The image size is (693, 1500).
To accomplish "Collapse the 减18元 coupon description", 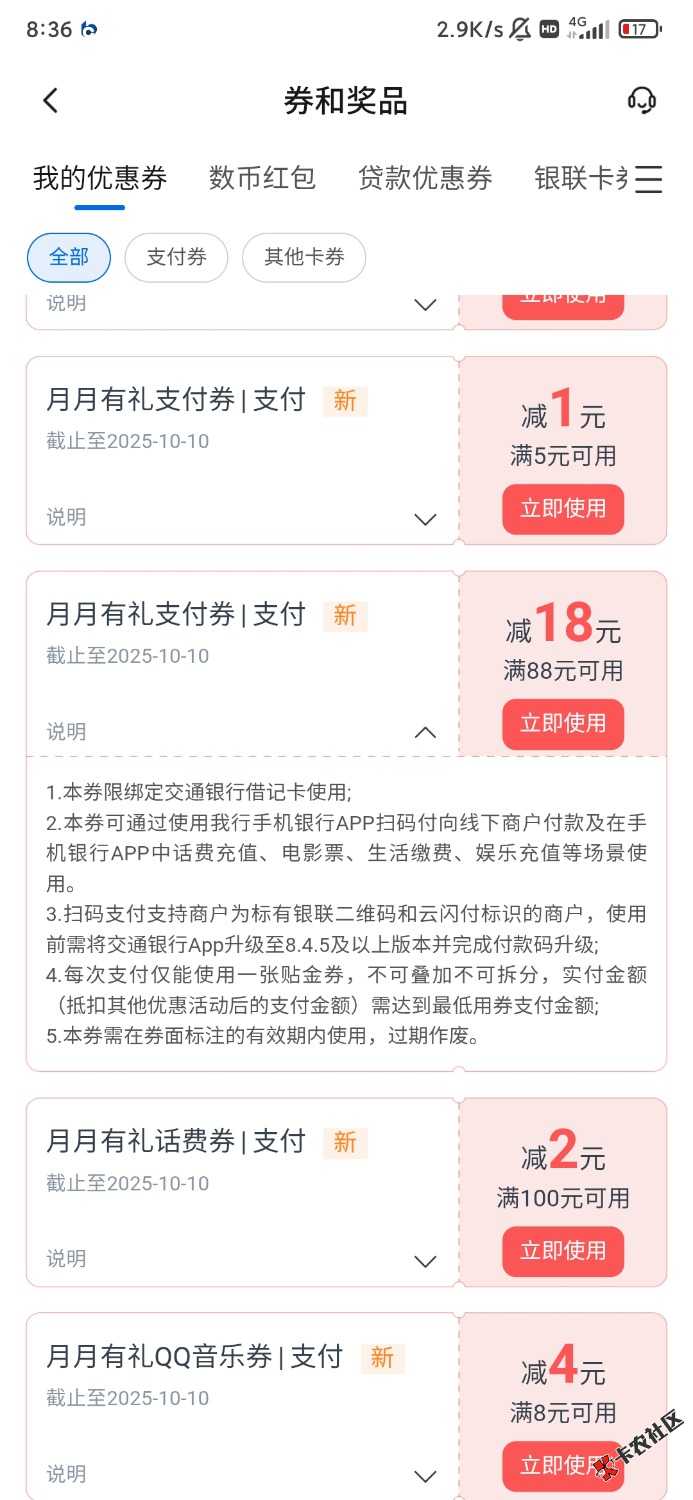I will [x=425, y=732].
